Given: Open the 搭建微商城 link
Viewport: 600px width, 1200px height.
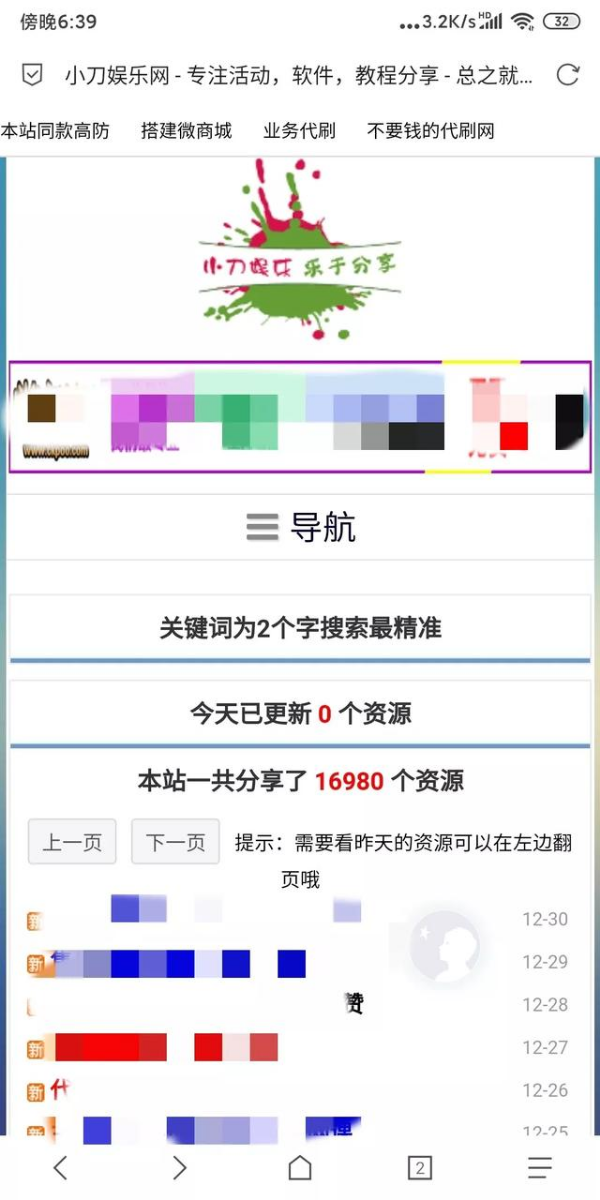Looking at the screenshot, I should pyautogui.click(x=186, y=131).
